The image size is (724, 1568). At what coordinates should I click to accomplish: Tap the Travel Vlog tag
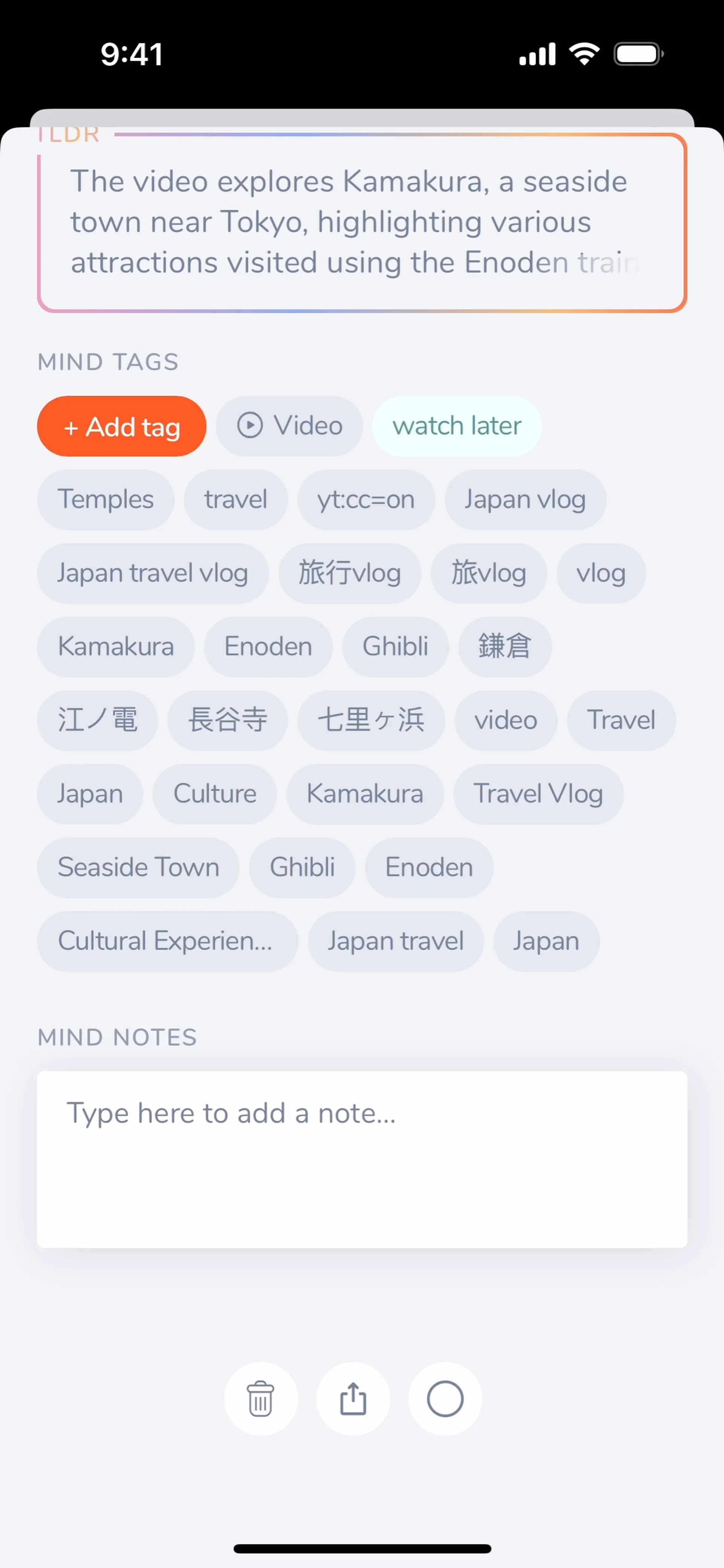pos(538,794)
